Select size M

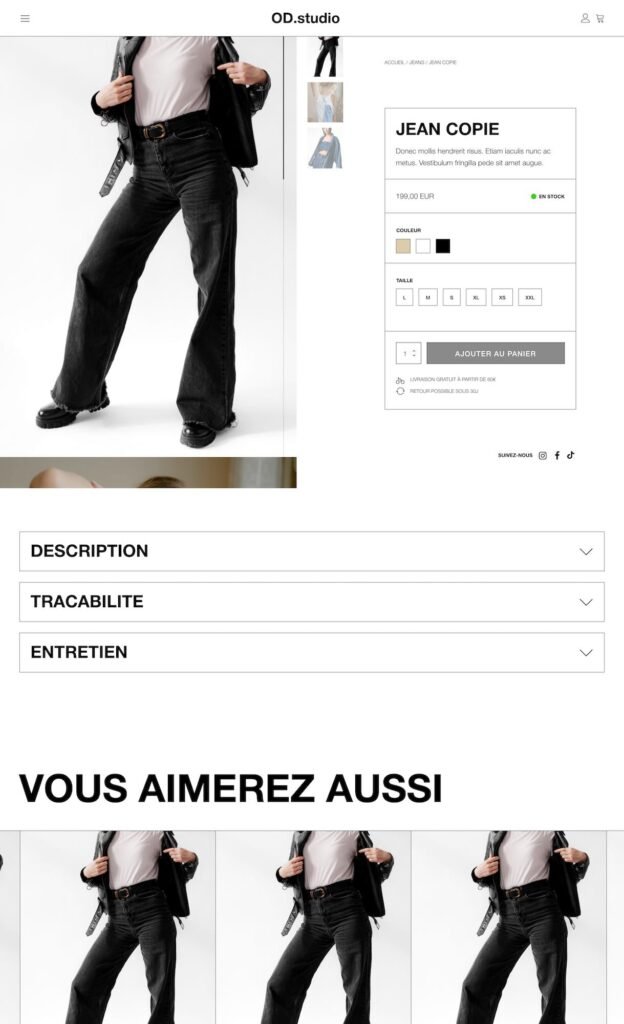tap(427, 297)
